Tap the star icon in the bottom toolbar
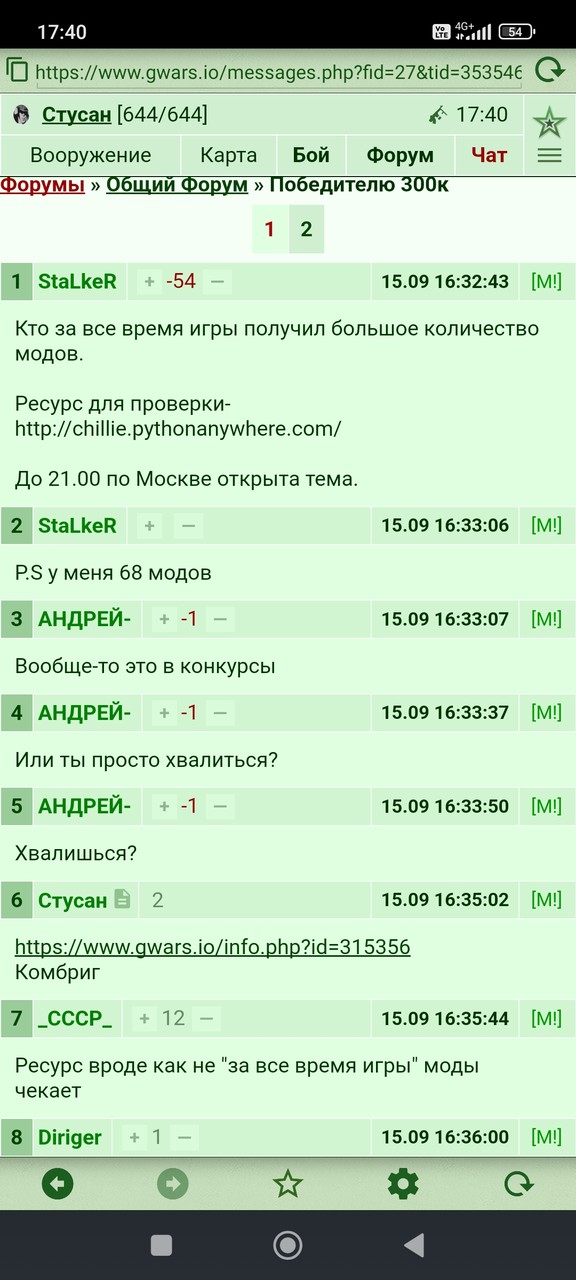This screenshot has height=1280, width=576. [288, 1185]
